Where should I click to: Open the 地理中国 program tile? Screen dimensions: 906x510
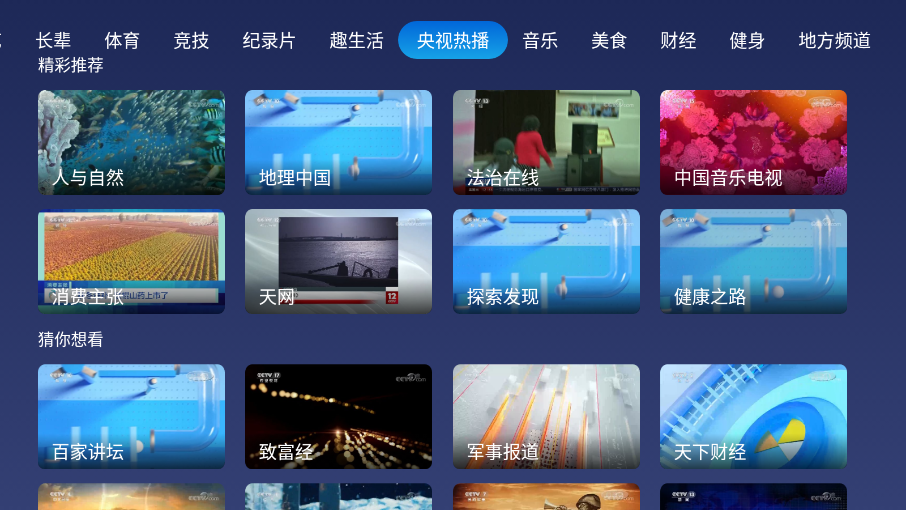coord(338,142)
